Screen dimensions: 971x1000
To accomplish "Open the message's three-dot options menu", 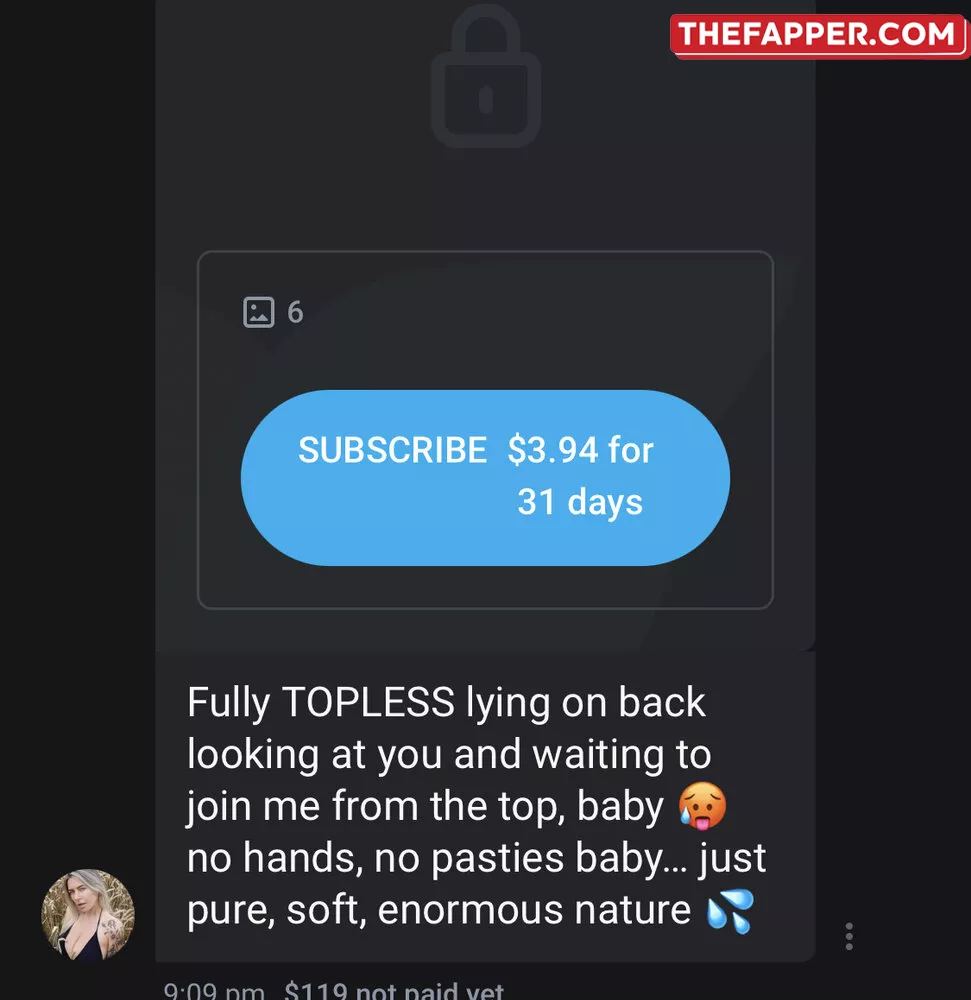I will point(848,936).
